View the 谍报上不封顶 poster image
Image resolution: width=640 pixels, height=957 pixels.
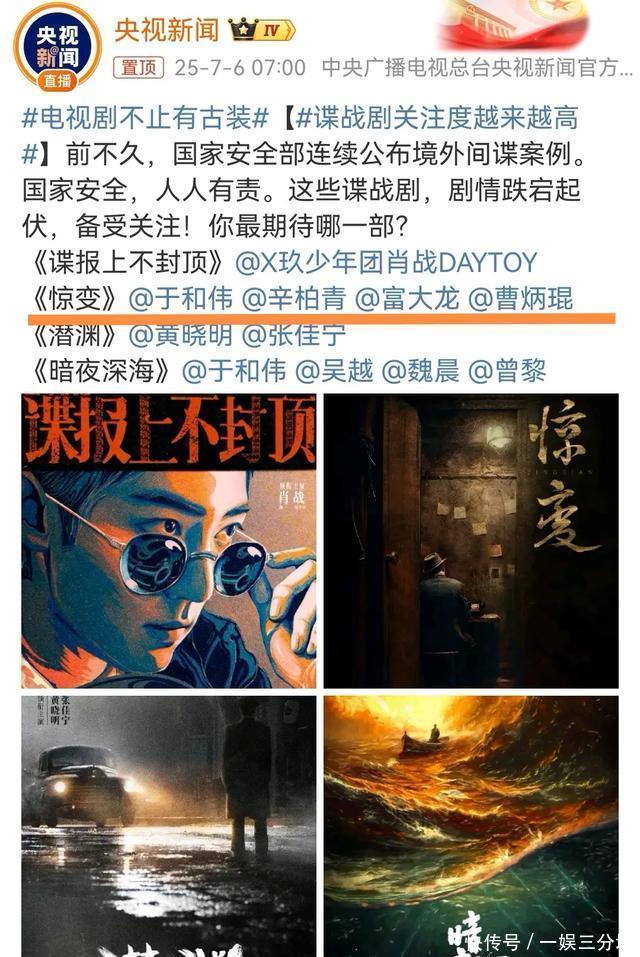pos(169,540)
